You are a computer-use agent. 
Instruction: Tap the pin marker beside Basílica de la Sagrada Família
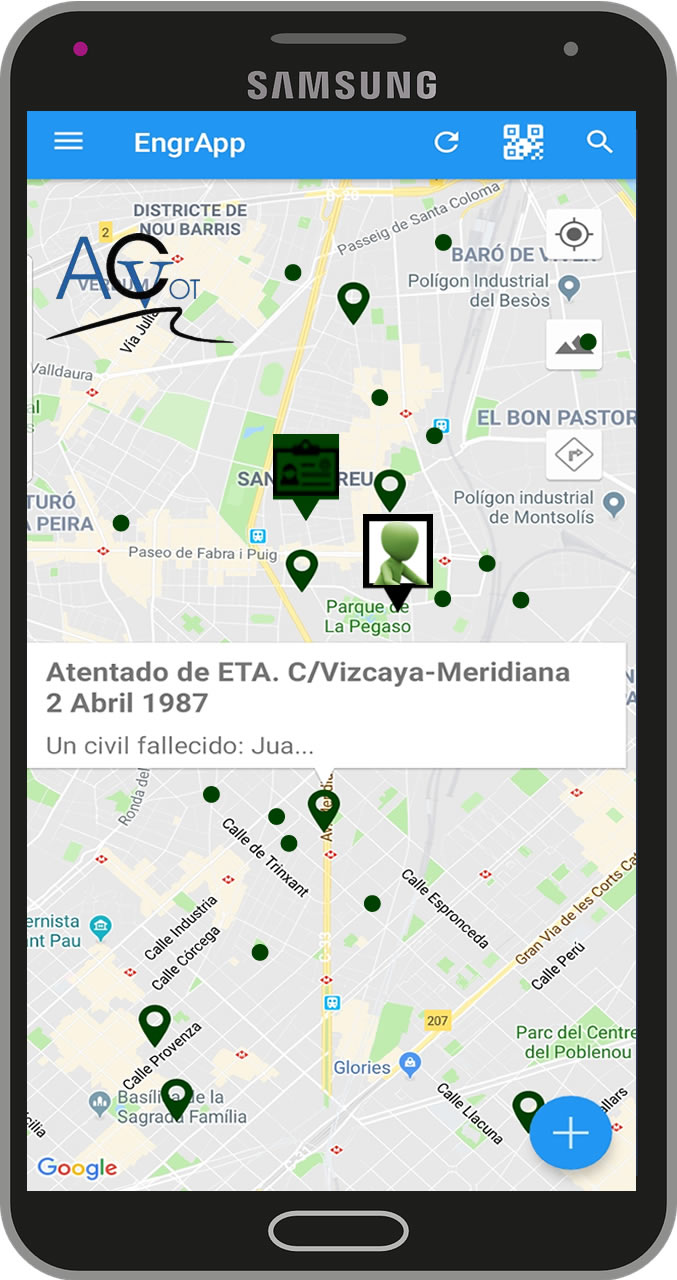click(x=177, y=1097)
